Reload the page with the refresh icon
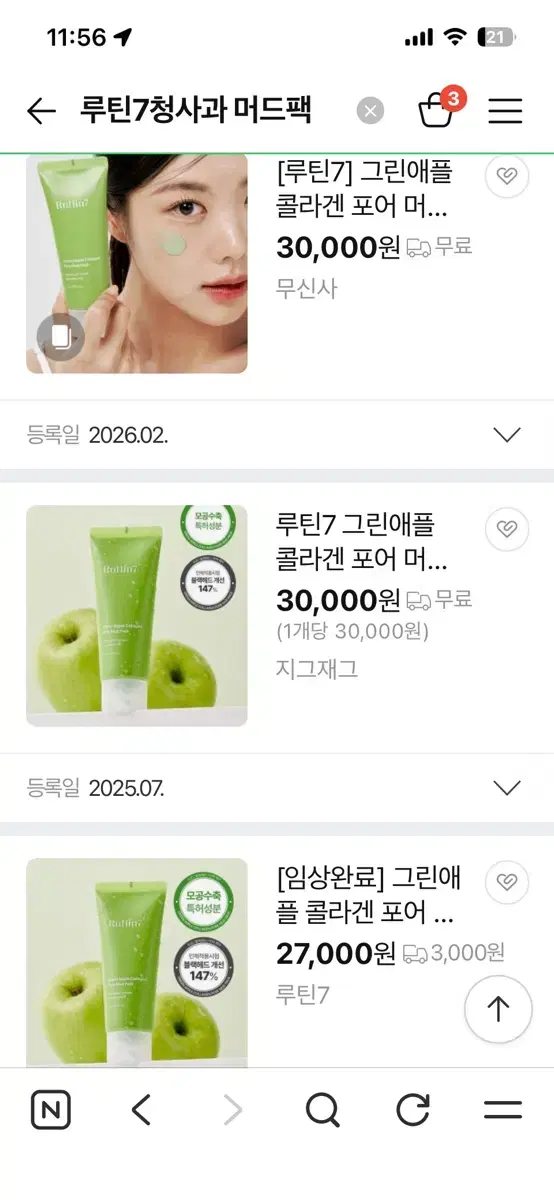This screenshot has width=554, height=1200. [x=413, y=1110]
